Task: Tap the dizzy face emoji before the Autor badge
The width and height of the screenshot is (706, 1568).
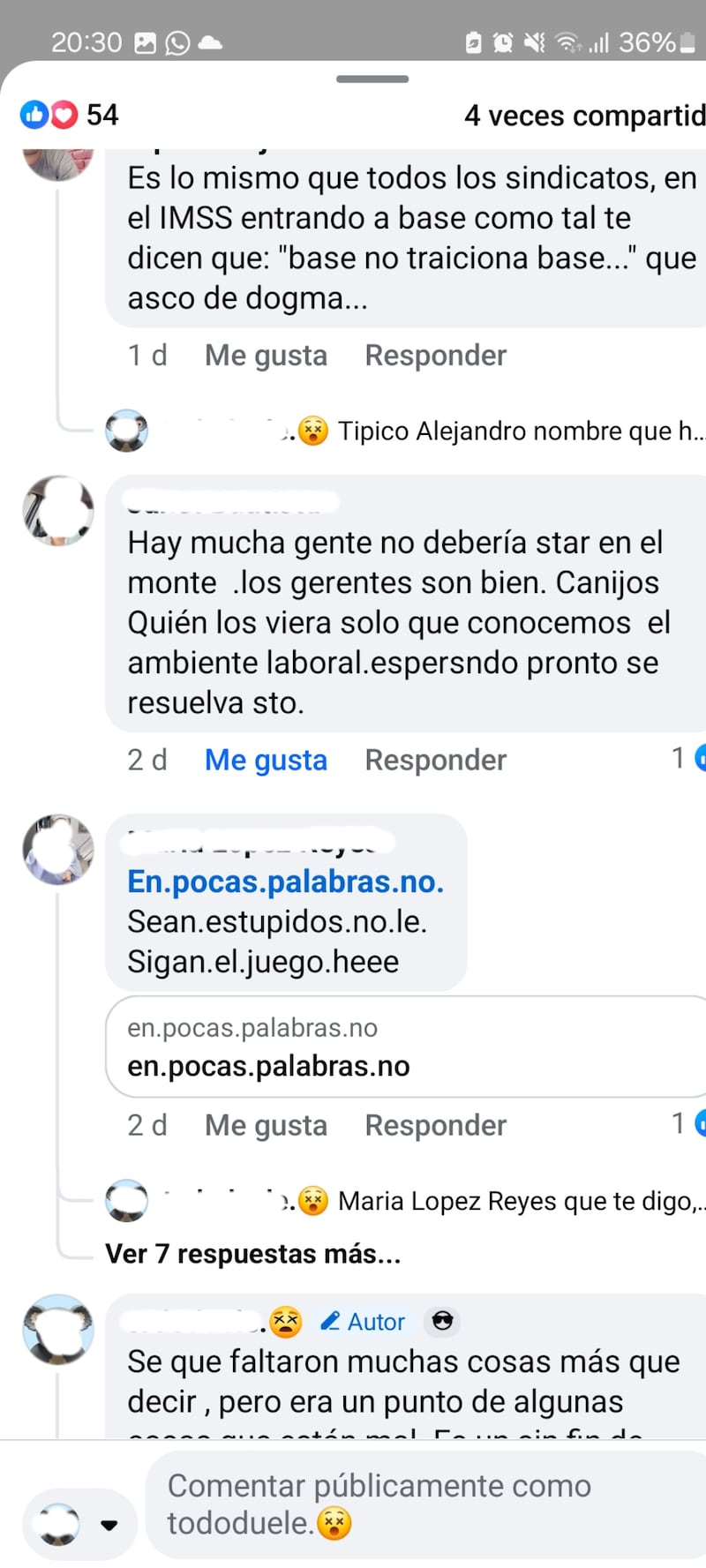Action: pyautogui.click(x=284, y=1321)
